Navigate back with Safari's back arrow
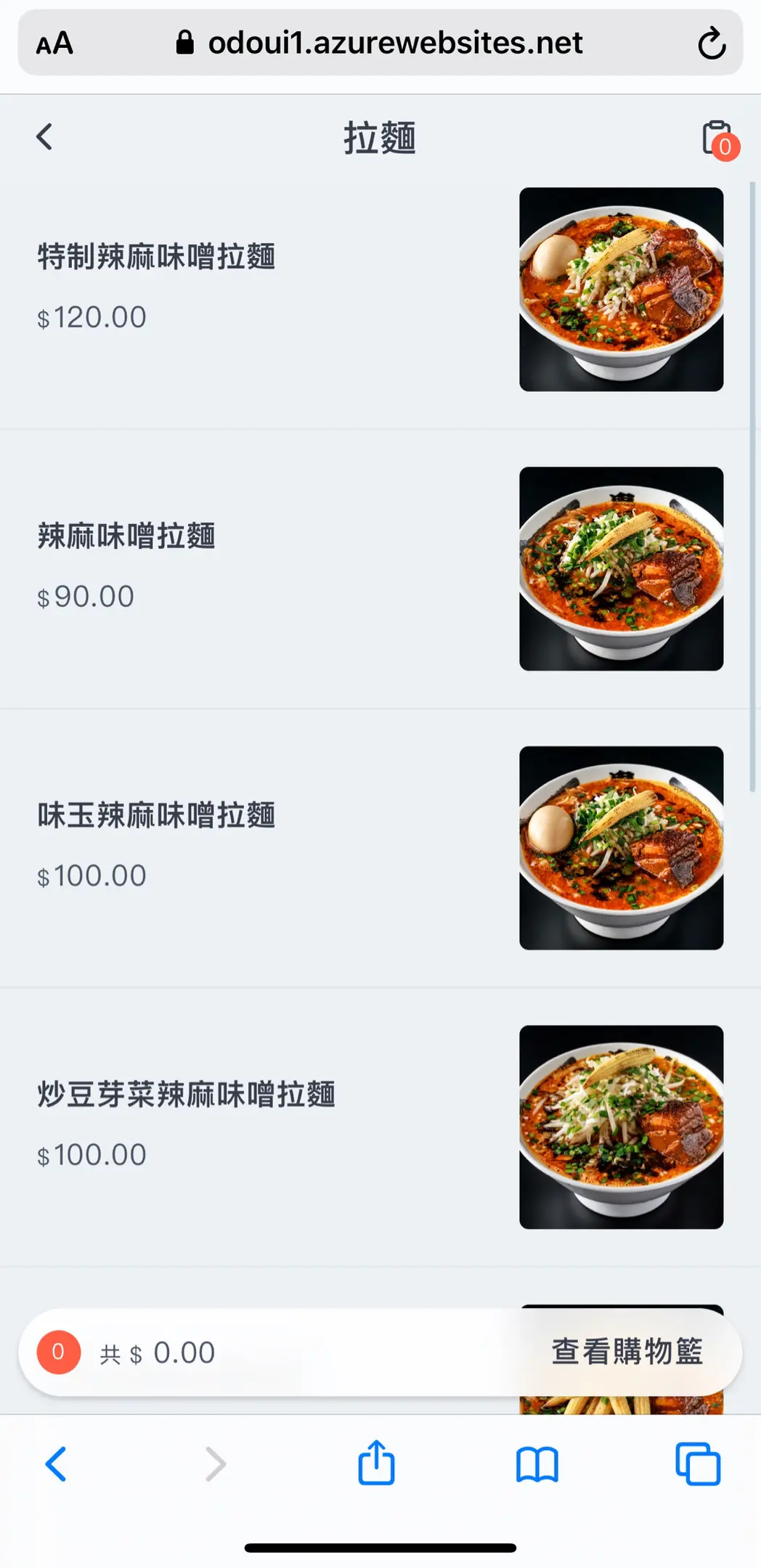 [x=56, y=1463]
